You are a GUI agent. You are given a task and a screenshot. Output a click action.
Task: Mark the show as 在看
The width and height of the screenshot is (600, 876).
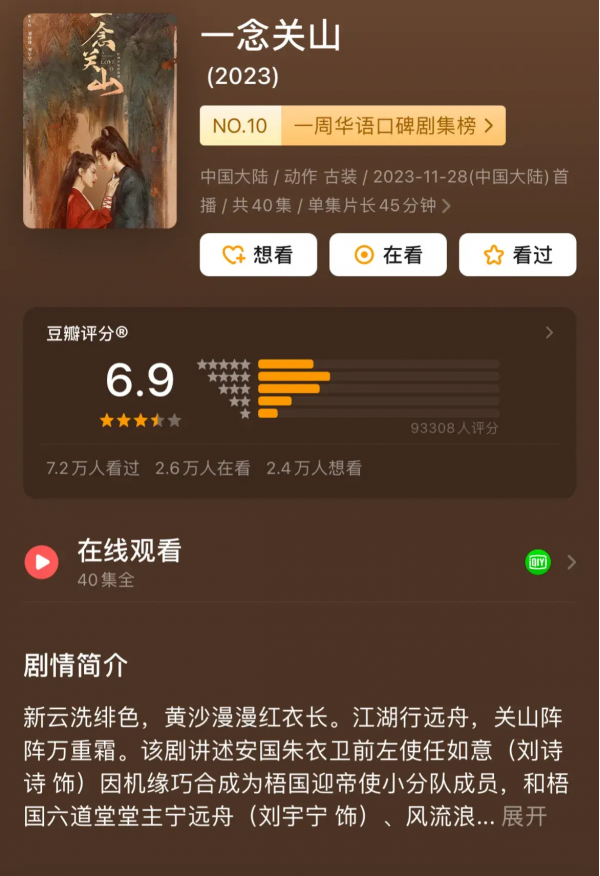[x=388, y=255]
